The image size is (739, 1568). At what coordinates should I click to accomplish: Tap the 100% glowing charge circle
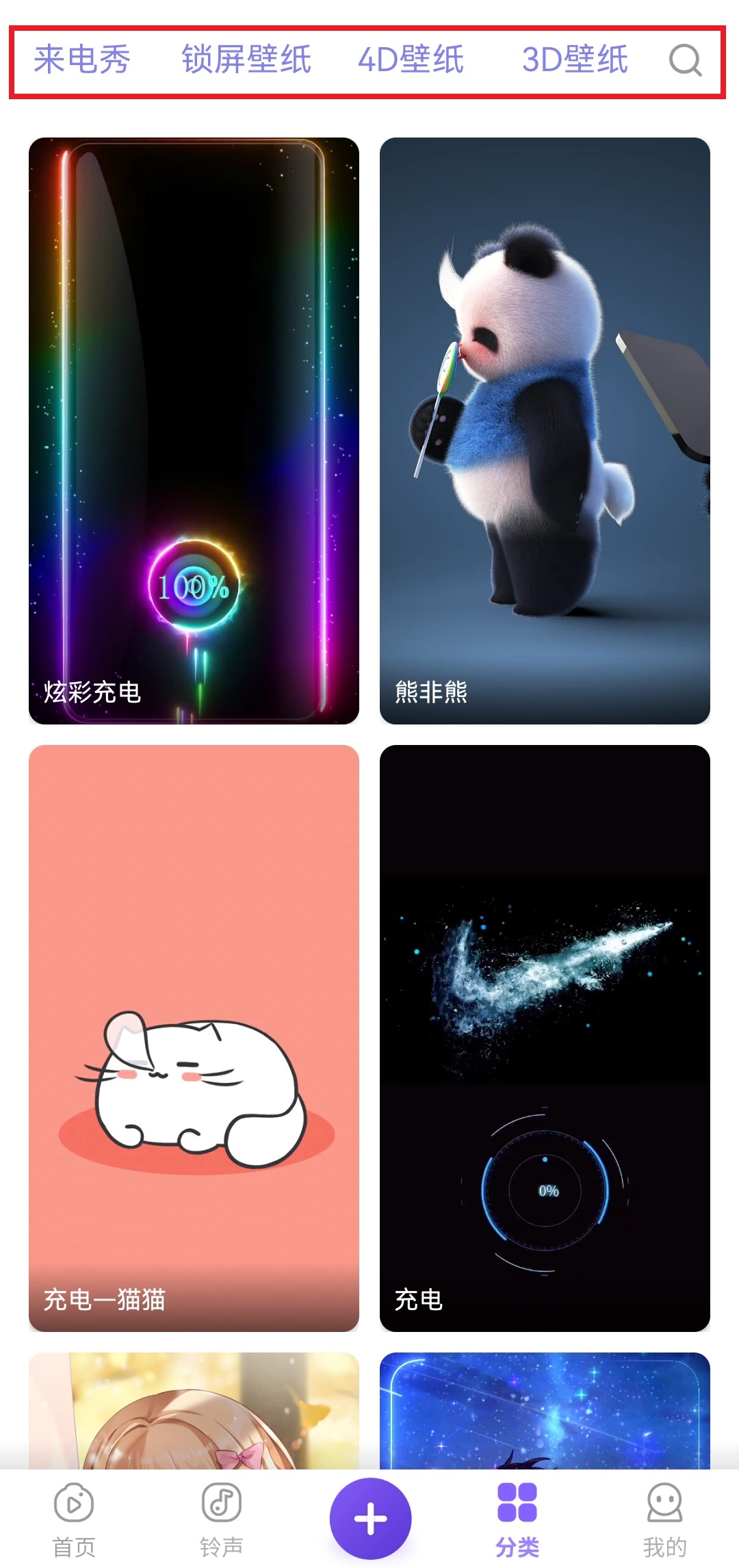192,588
